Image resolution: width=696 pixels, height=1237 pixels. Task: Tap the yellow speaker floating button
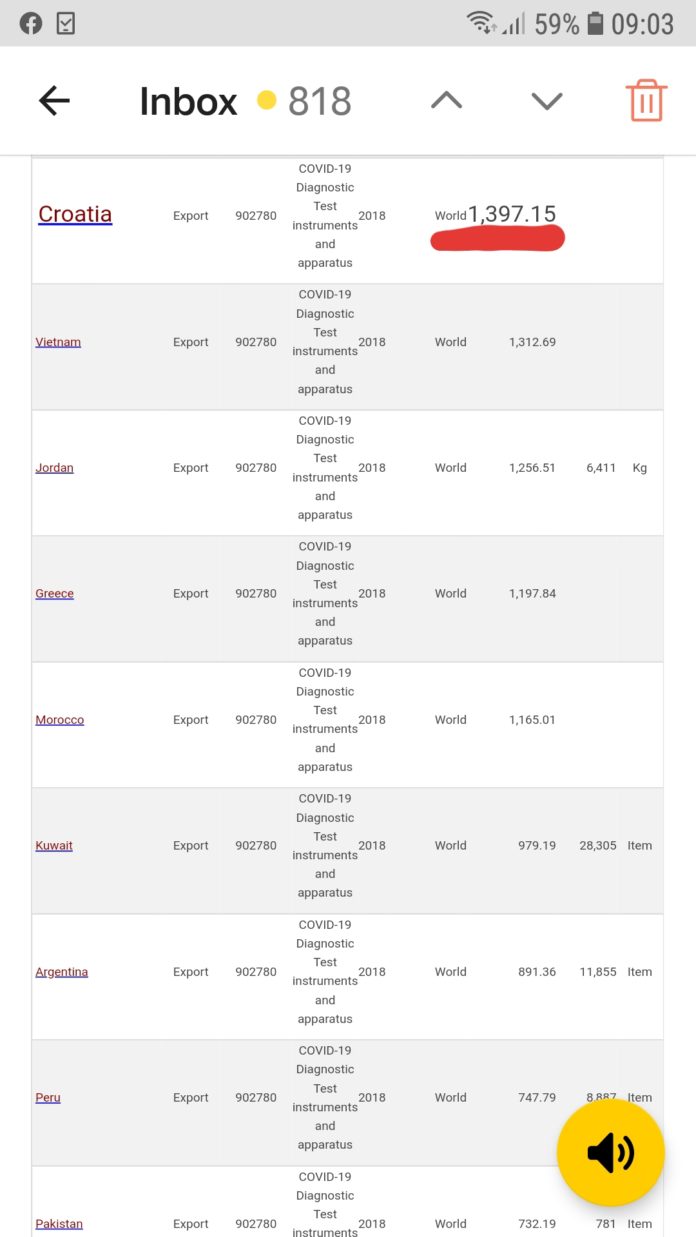point(610,1154)
